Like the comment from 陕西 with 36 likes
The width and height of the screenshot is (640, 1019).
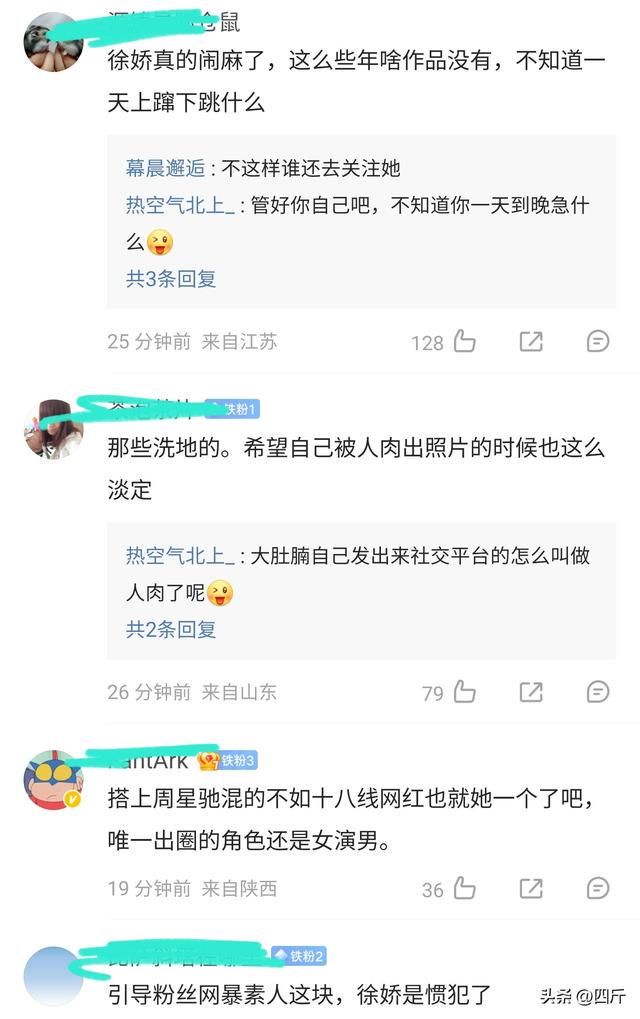(465, 889)
